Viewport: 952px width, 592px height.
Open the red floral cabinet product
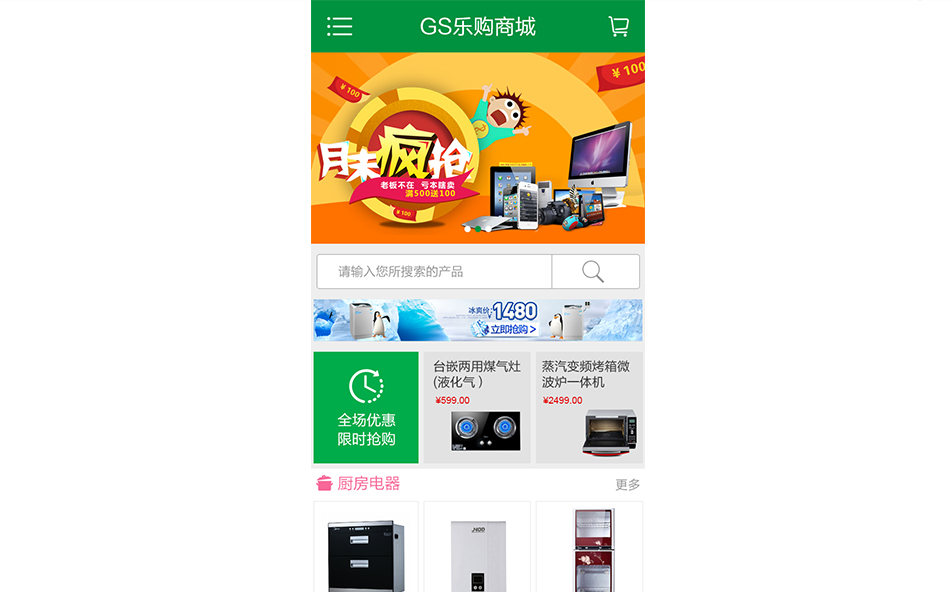tap(589, 550)
